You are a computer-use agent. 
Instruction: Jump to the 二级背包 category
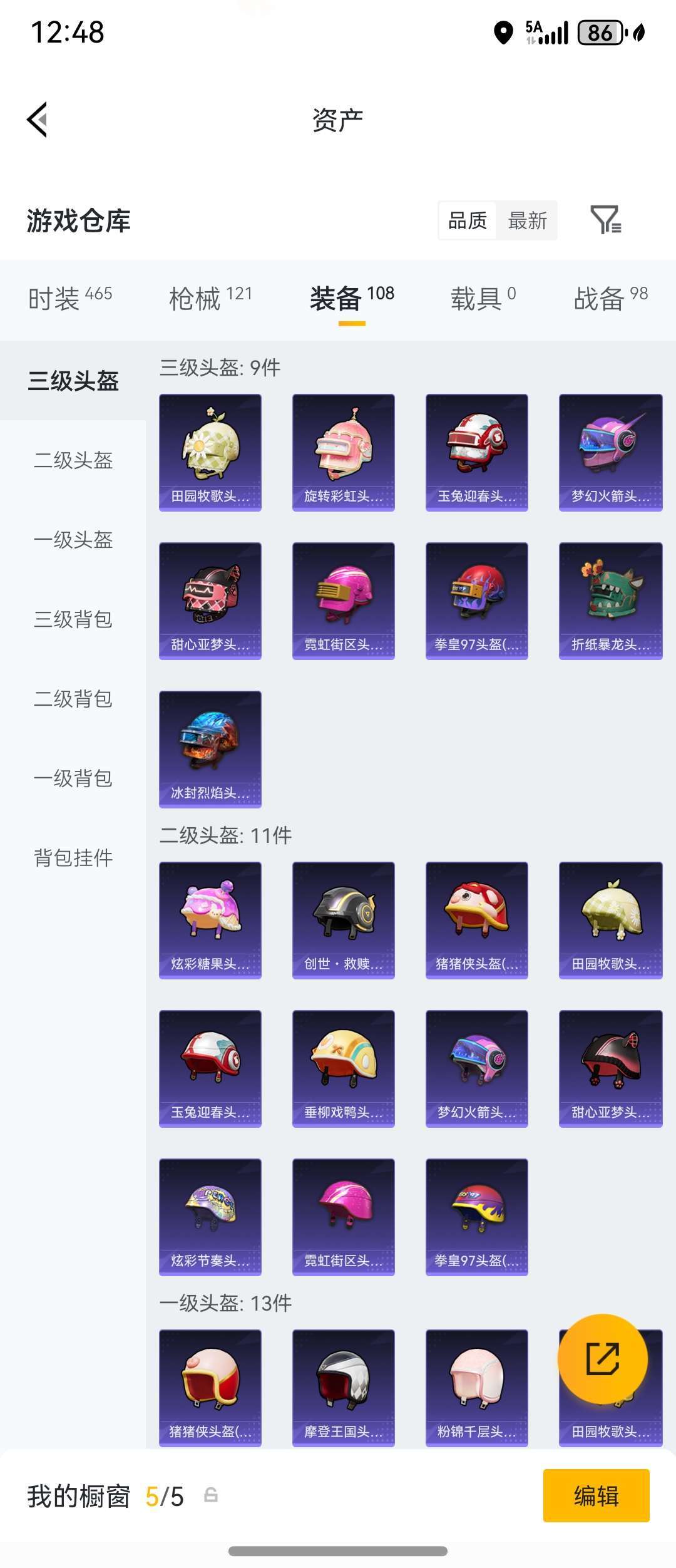tap(73, 699)
